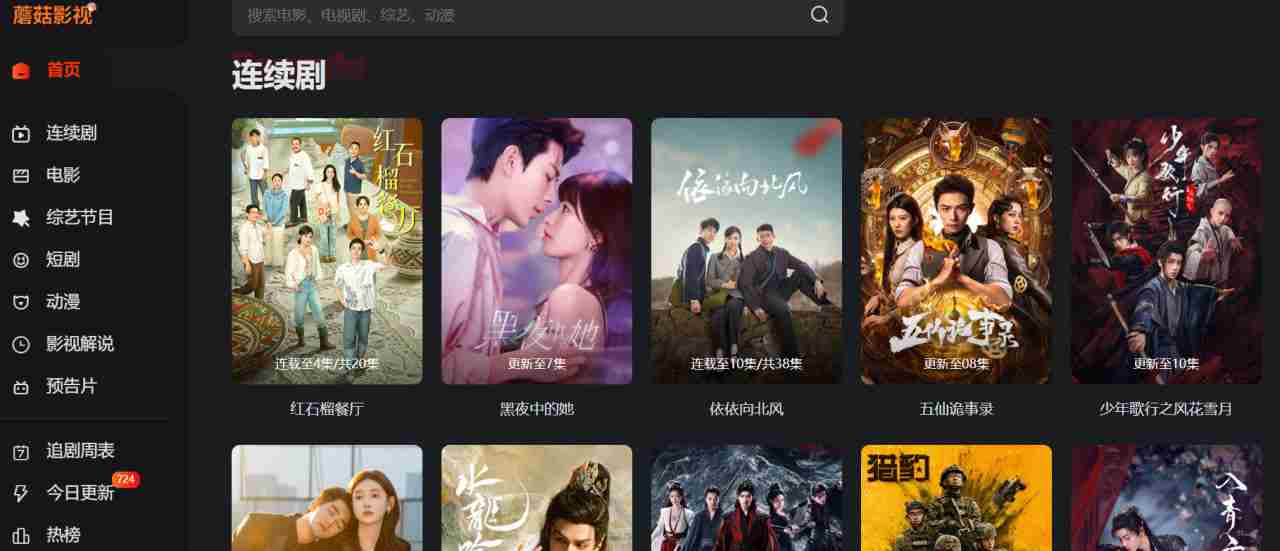Image resolution: width=1280 pixels, height=551 pixels.
Task: Go to 首页 in the sidebar
Action: click(62, 70)
